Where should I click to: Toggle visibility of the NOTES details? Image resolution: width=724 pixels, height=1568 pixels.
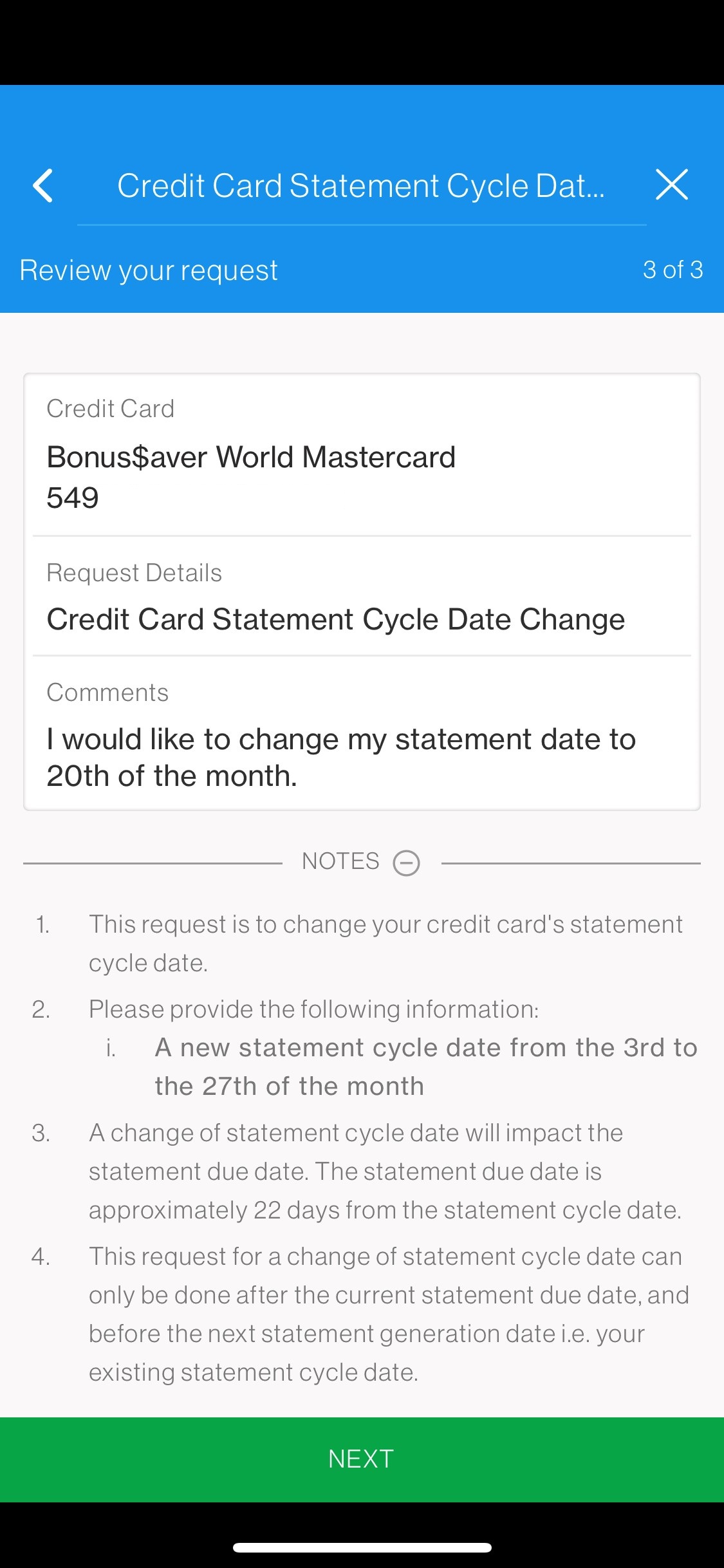point(406,861)
